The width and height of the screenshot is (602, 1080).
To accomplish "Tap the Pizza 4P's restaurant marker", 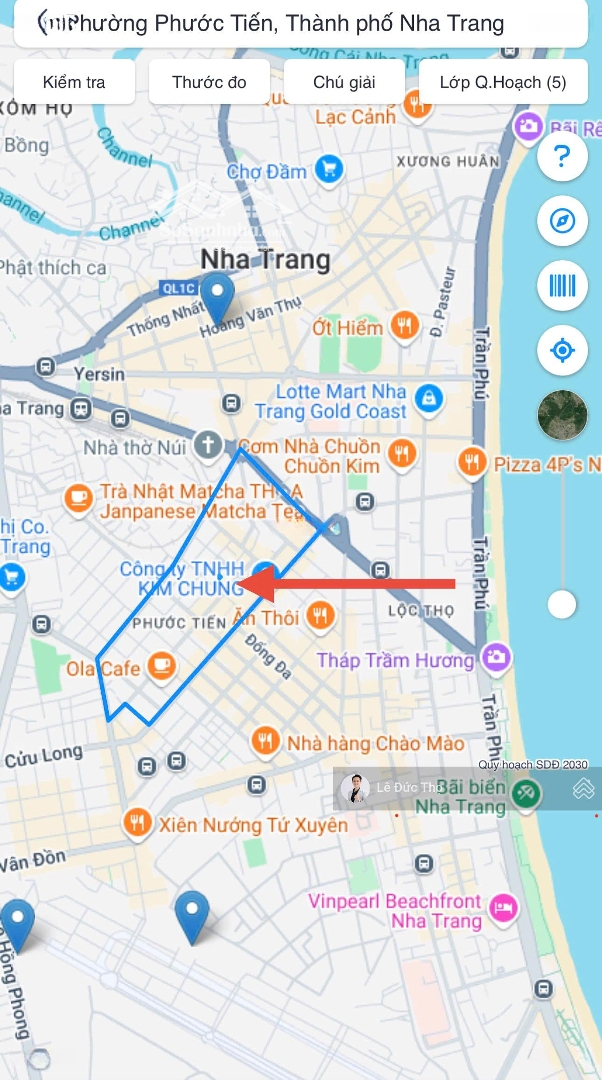I will tap(471, 462).
